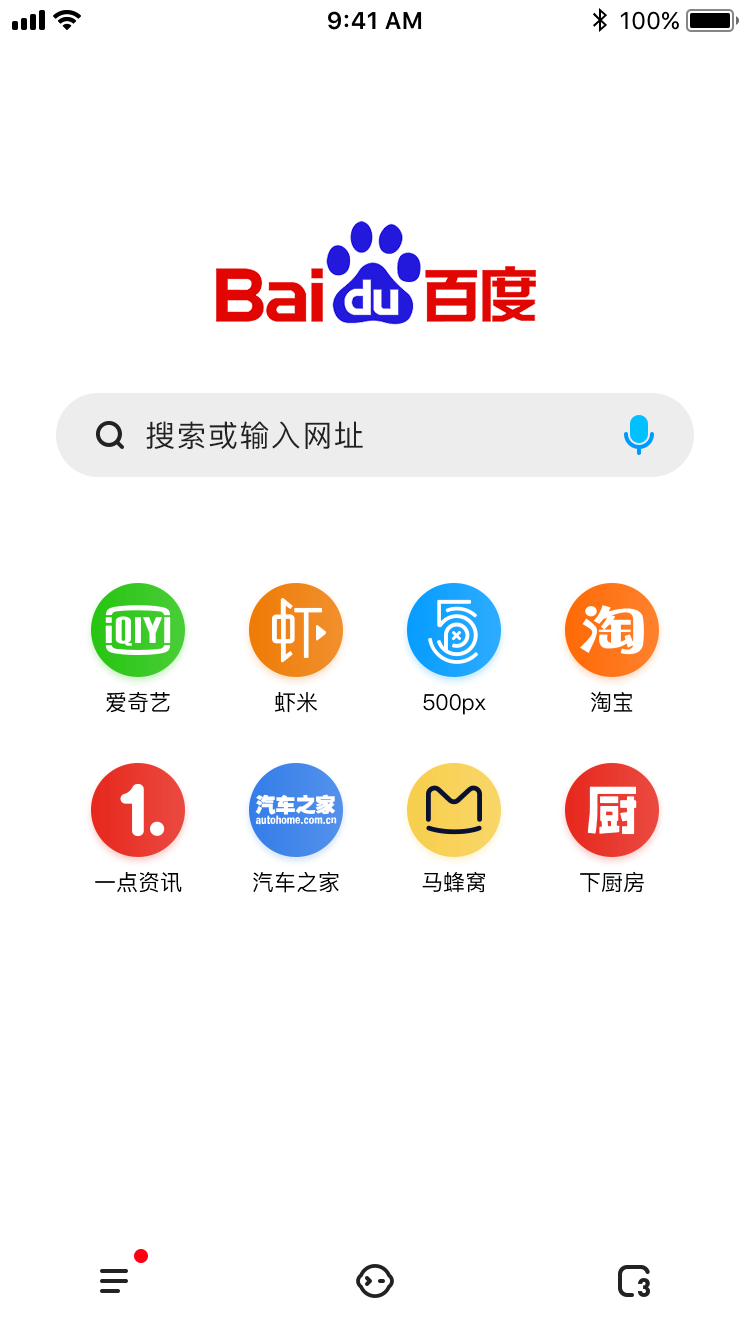
Task: Tap the search or enter URL field
Action: click(375, 435)
